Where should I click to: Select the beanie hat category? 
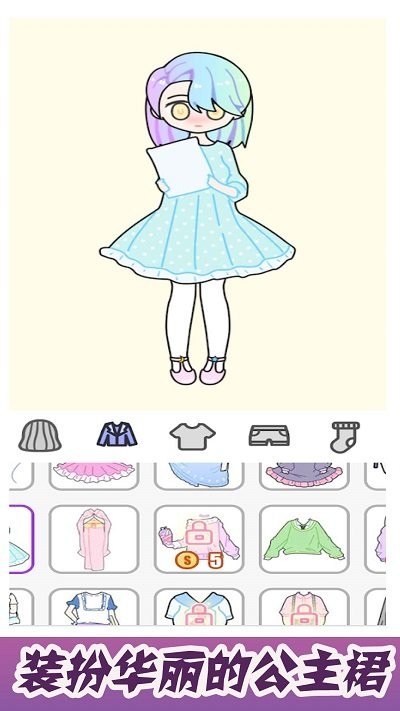40,435
